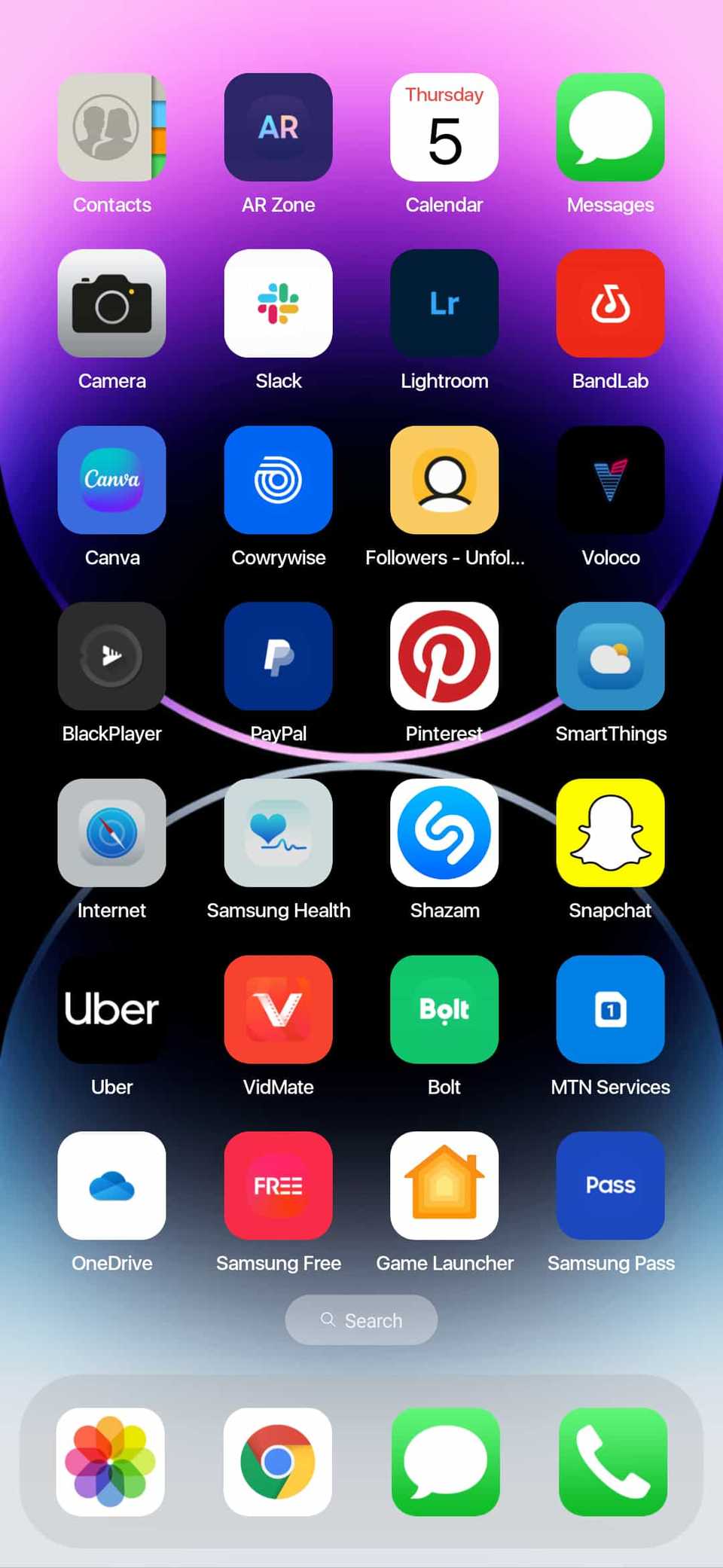Launch the Camera app
Viewport: 723px width, 1568px height.
click(111, 304)
